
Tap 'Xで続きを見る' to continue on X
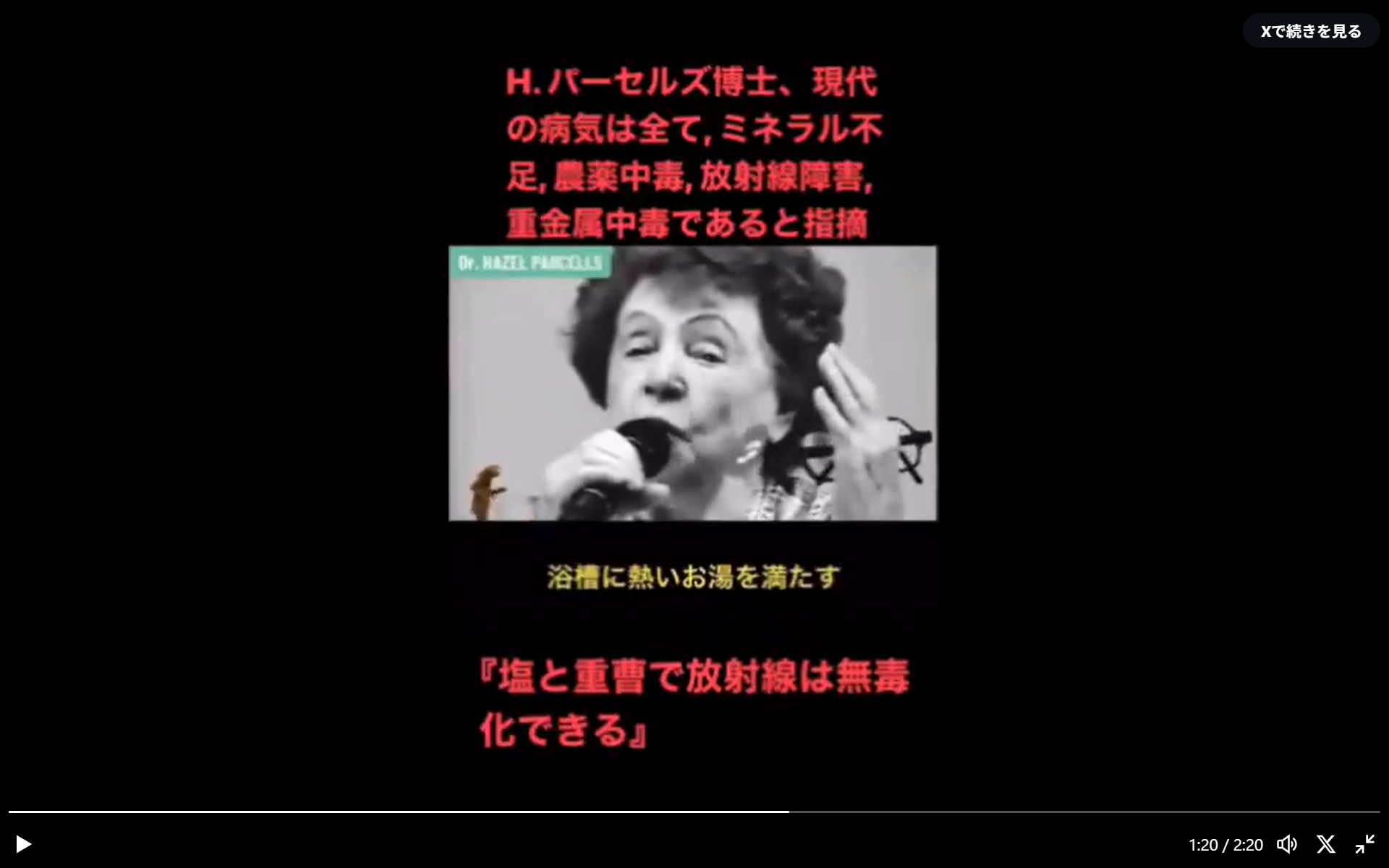(1310, 31)
